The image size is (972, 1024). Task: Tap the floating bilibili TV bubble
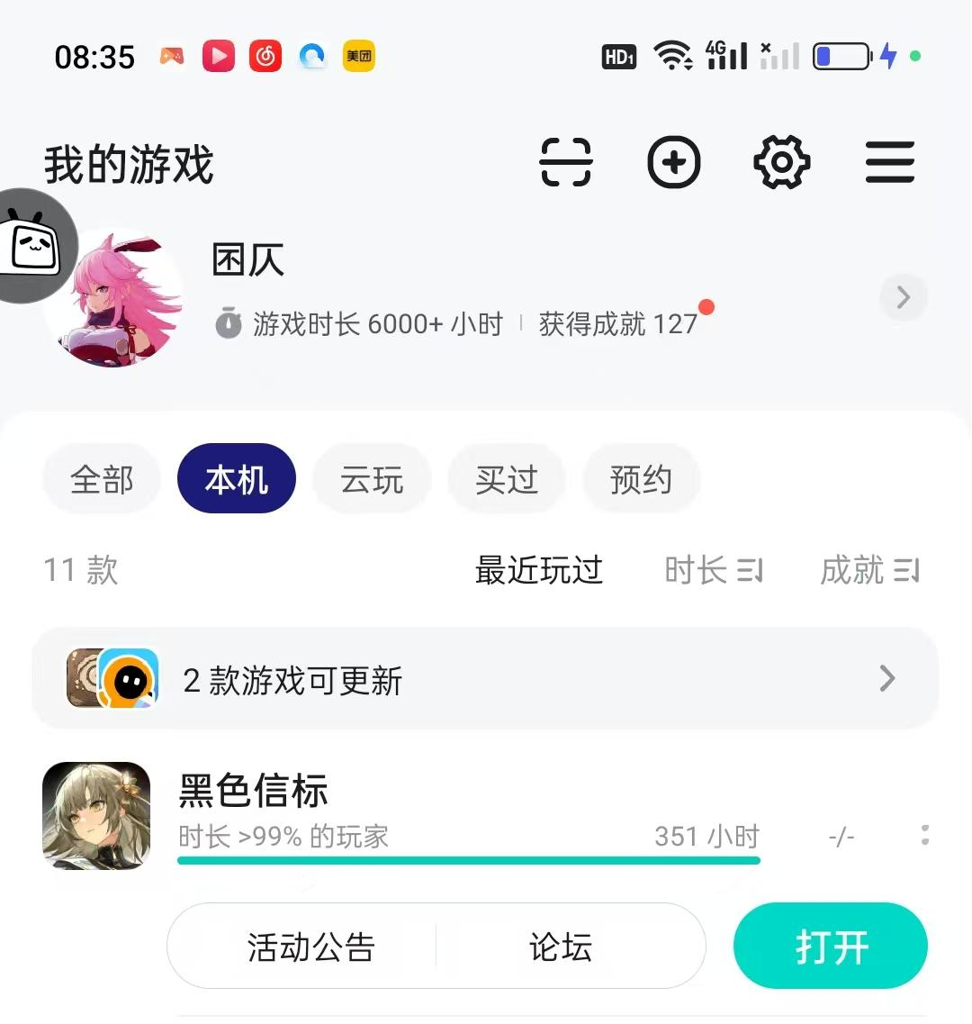coord(34,244)
